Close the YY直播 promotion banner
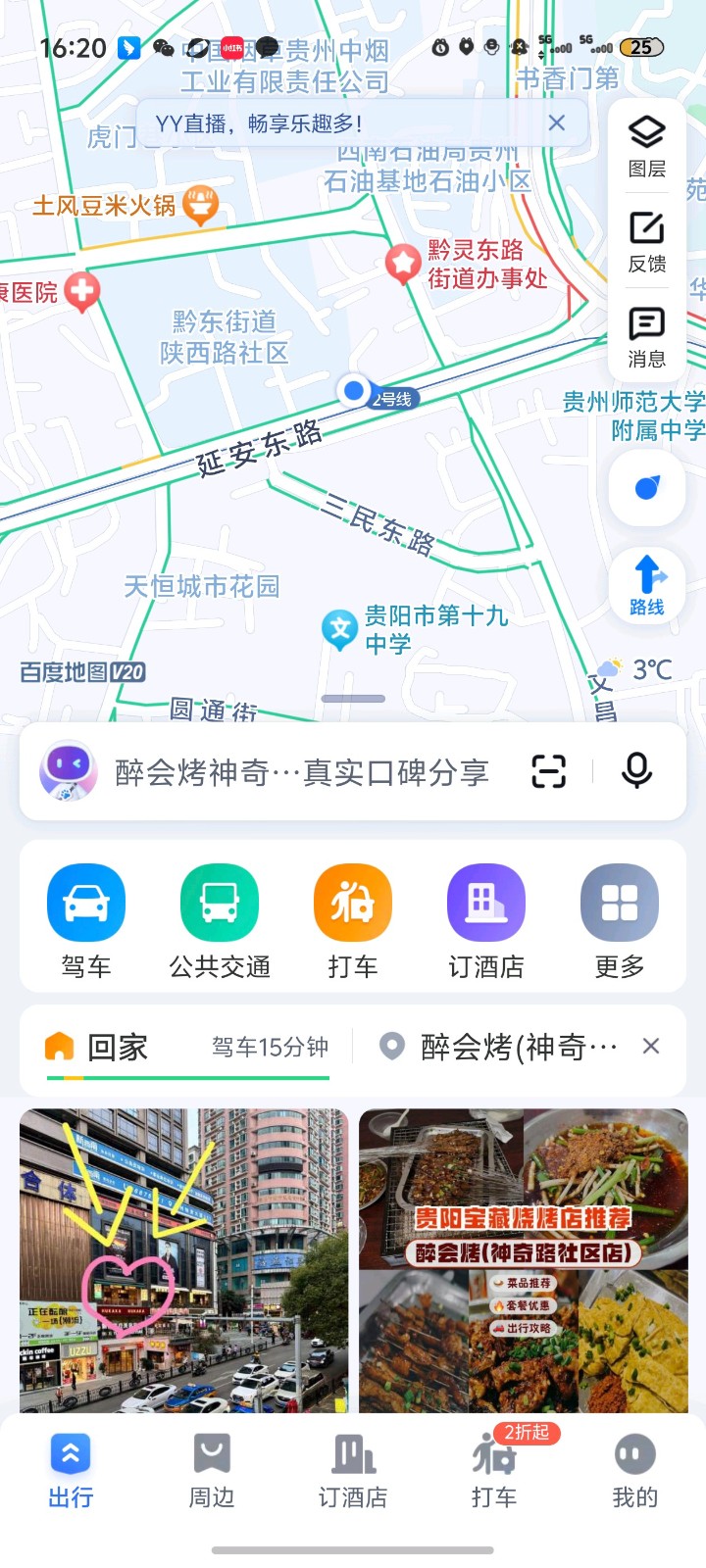706x1568 pixels. tap(557, 122)
